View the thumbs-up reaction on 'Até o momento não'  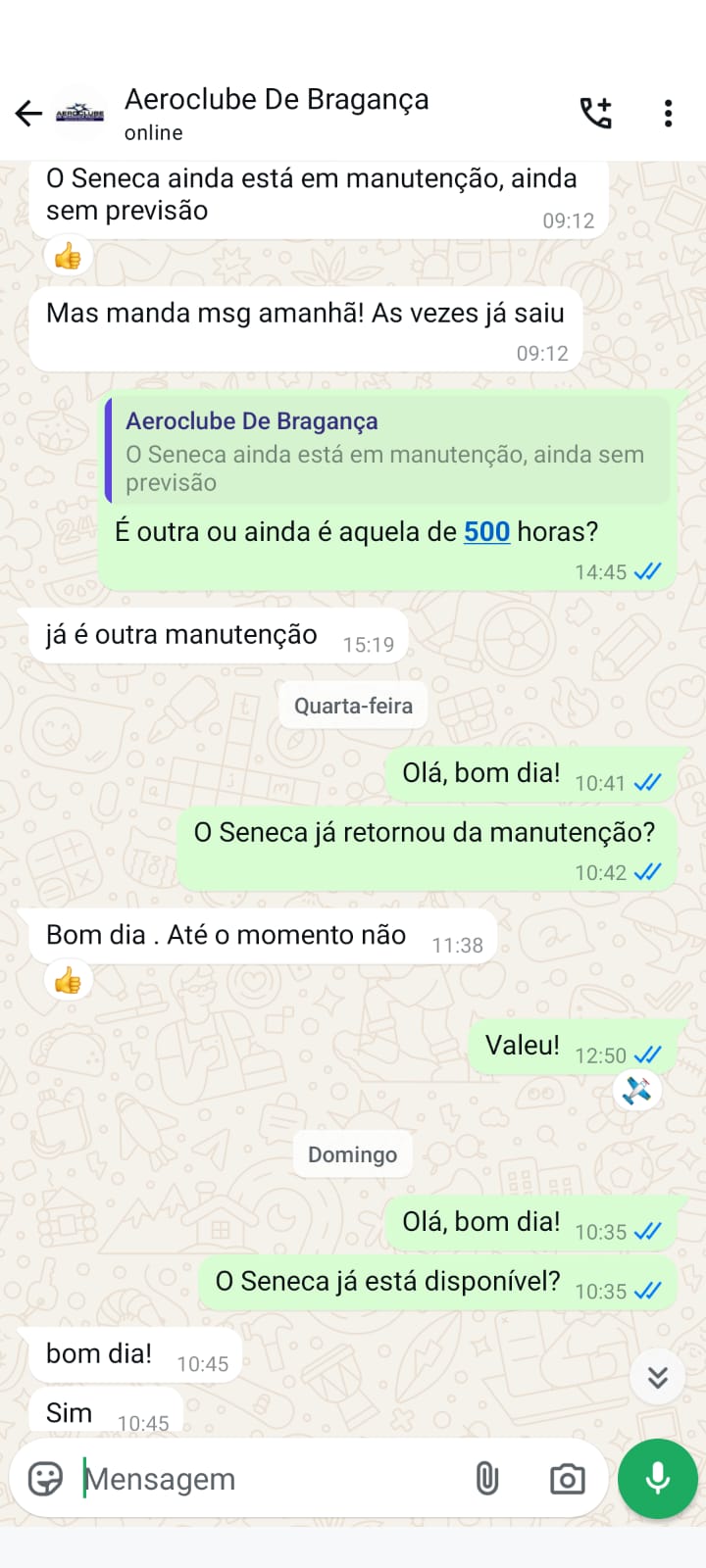[x=68, y=980]
